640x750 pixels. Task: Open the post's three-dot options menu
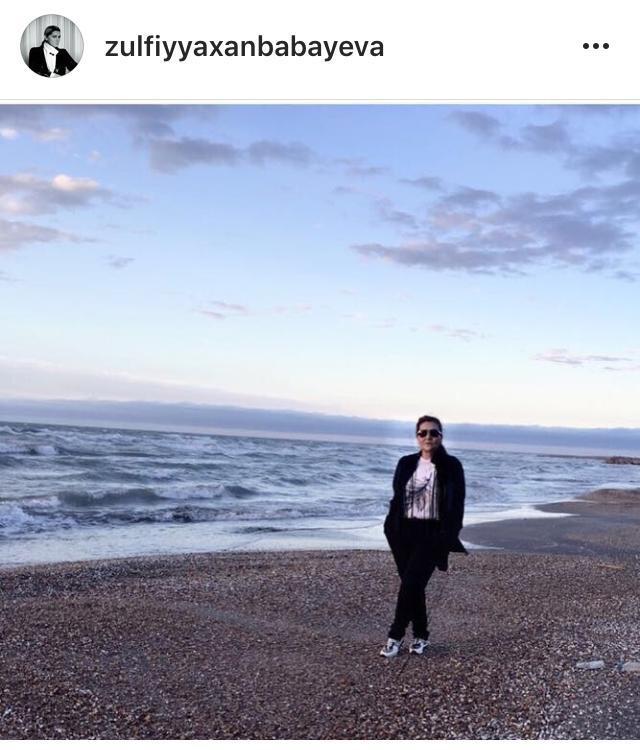595,47
